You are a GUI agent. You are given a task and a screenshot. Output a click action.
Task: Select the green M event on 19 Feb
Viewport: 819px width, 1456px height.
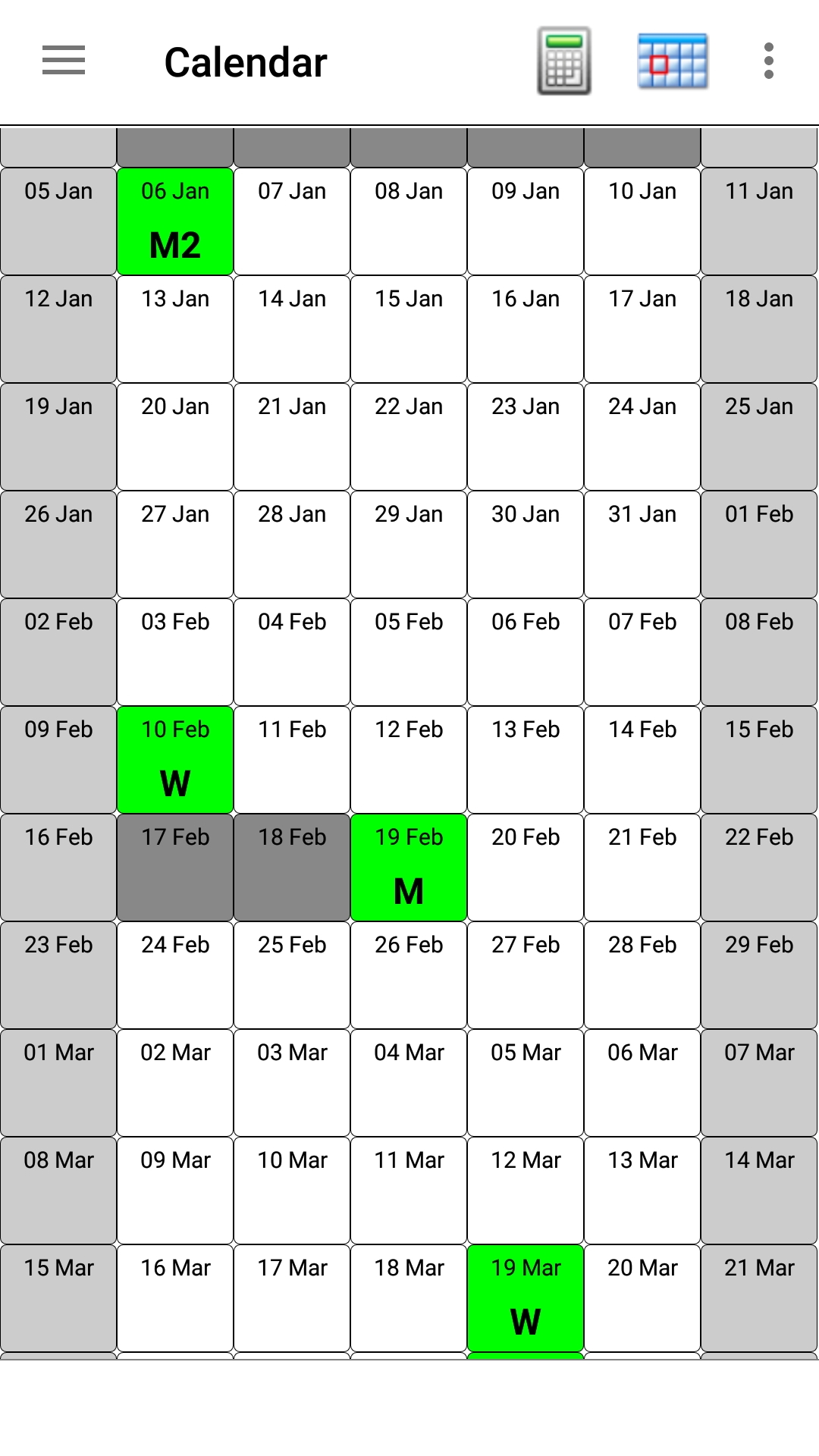409,866
